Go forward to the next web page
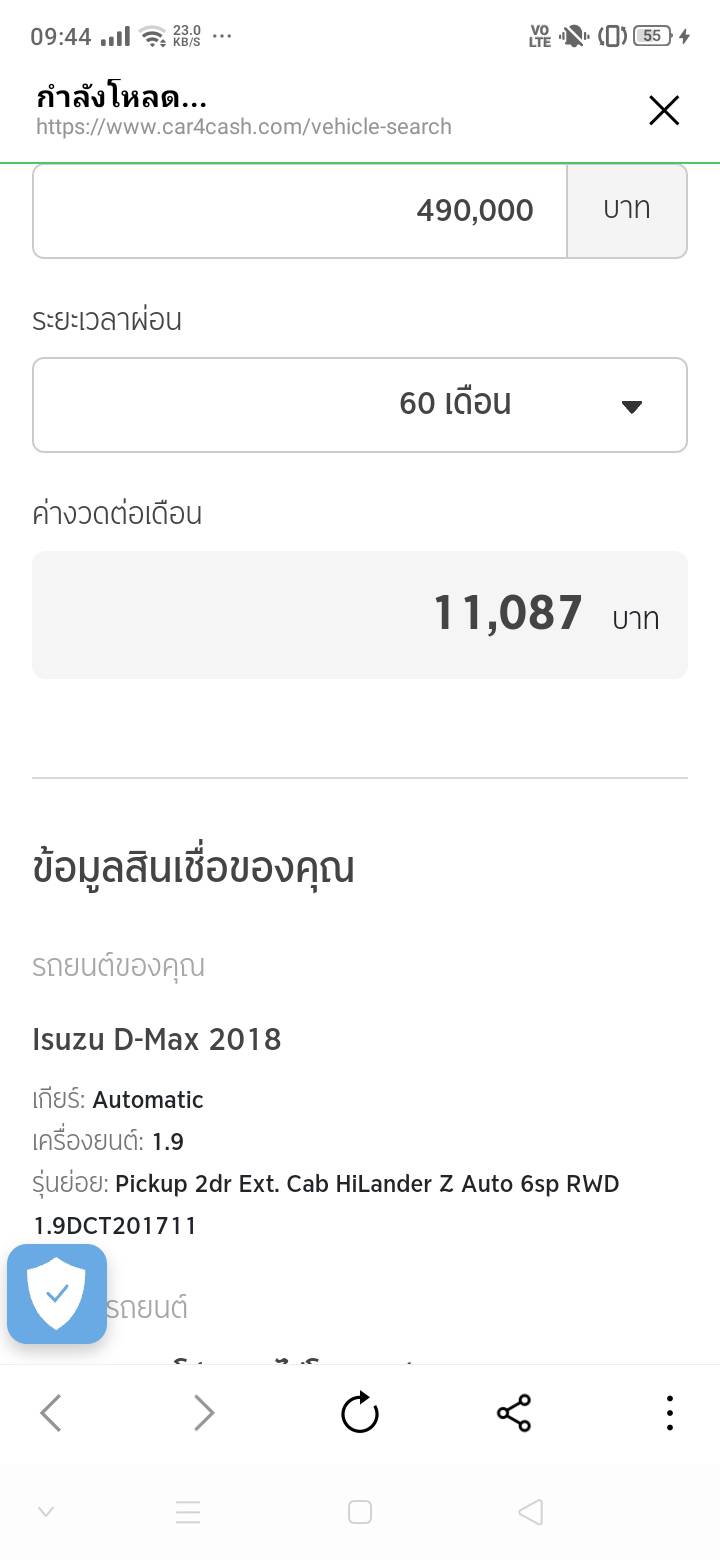Image resolution: width=720 pixels, height=1560 pixels. pyautogui.click(x=204, y=1413)
